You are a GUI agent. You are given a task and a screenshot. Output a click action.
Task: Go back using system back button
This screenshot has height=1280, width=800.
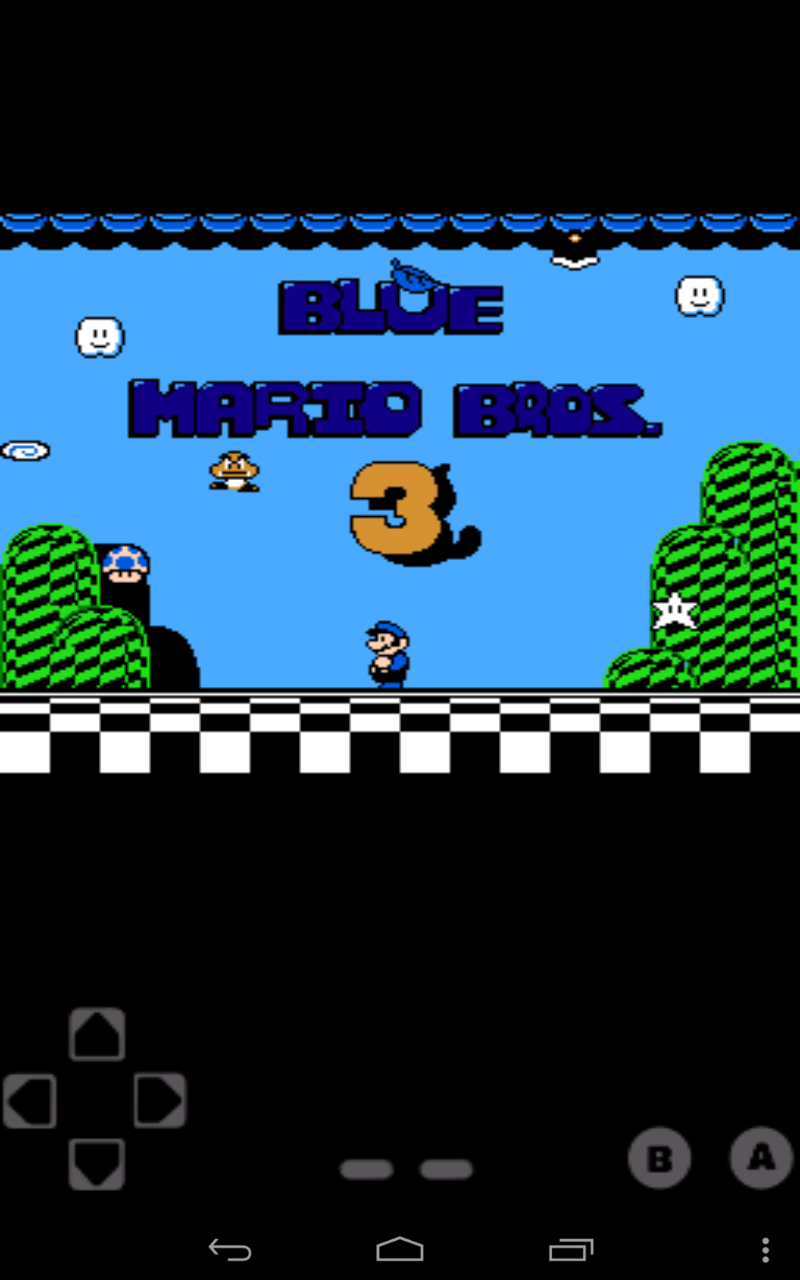[229, 1249]
